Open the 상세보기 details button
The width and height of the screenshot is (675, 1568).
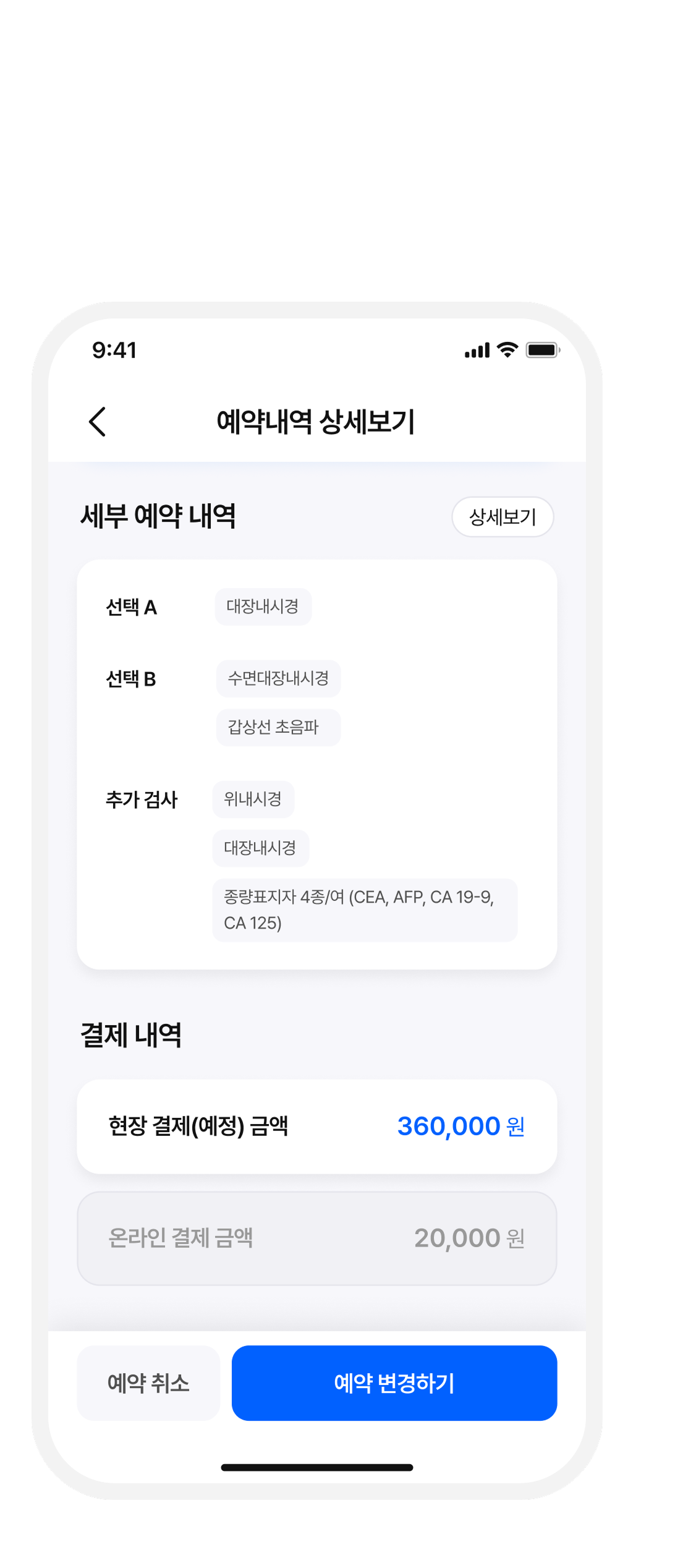pos(502,517)
